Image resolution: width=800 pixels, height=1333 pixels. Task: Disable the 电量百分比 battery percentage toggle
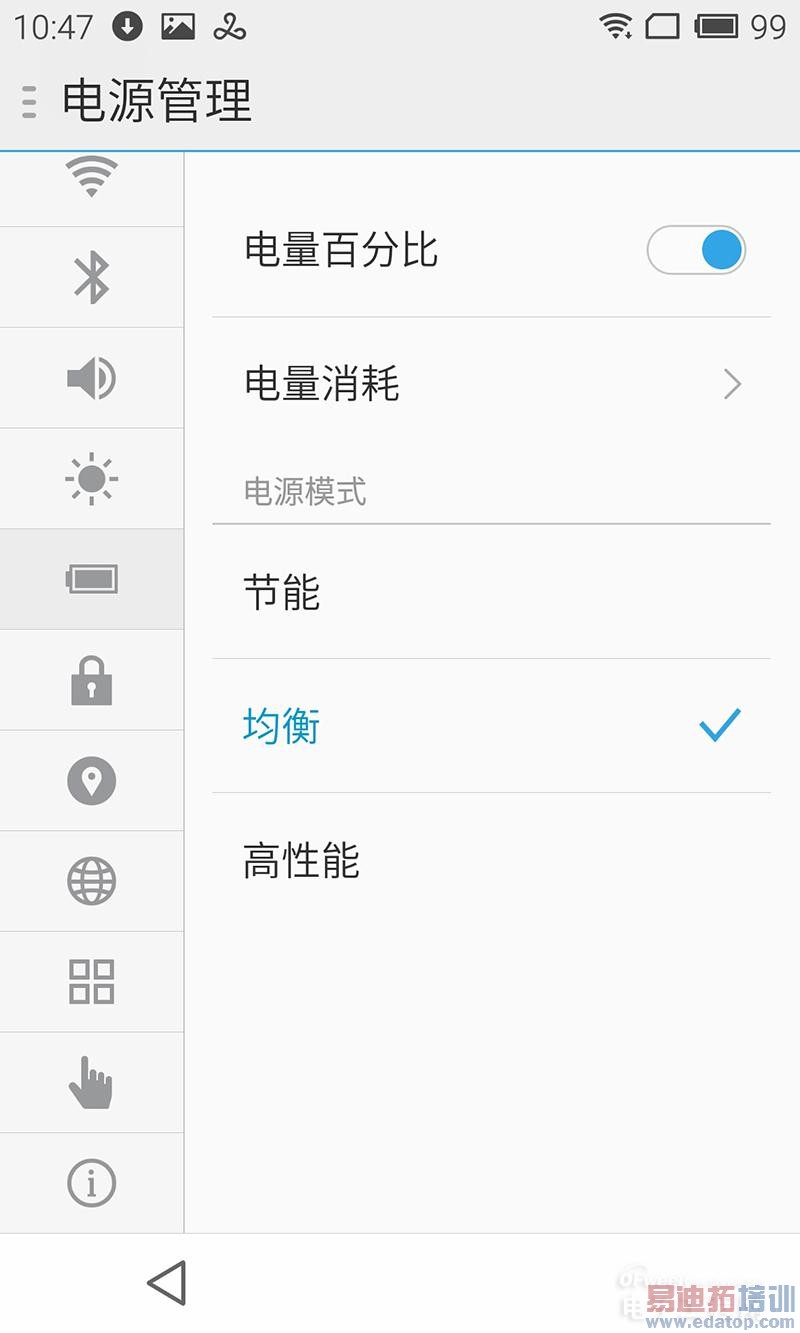pyautogui.click(x=696, y=250)
